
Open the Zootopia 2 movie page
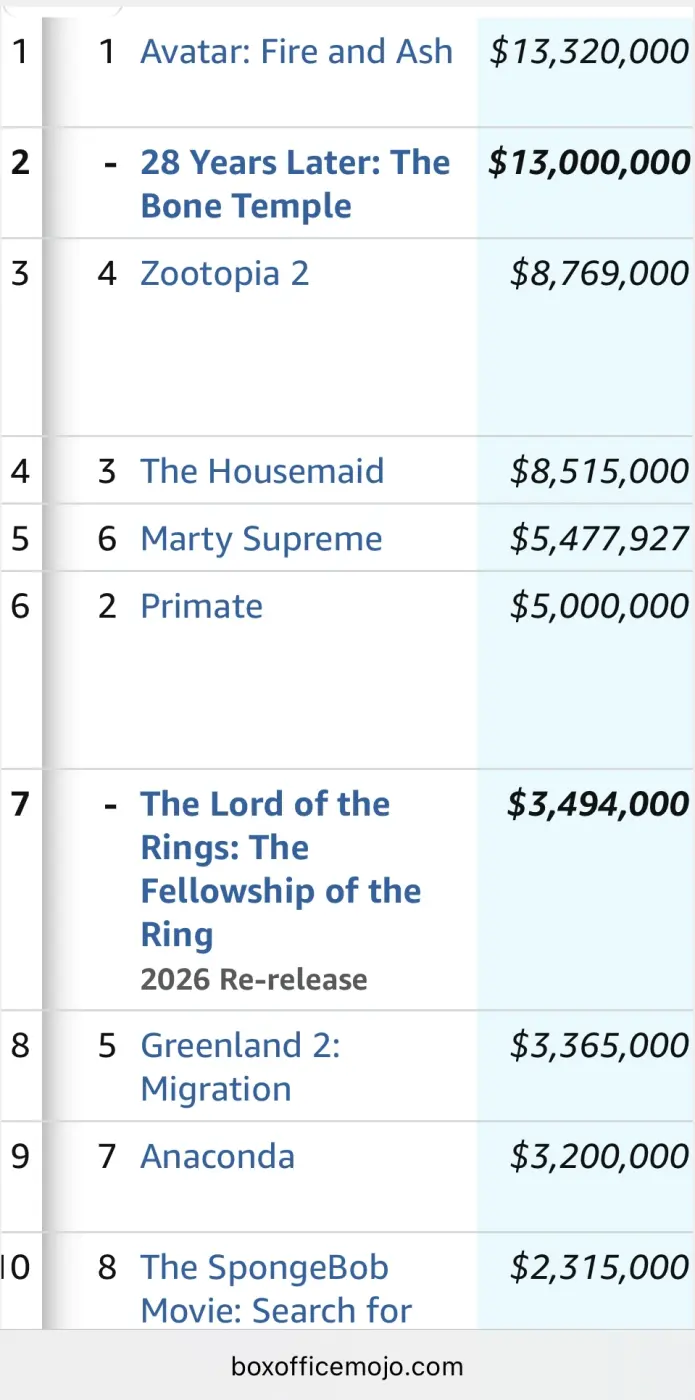[x=224, y=273]
